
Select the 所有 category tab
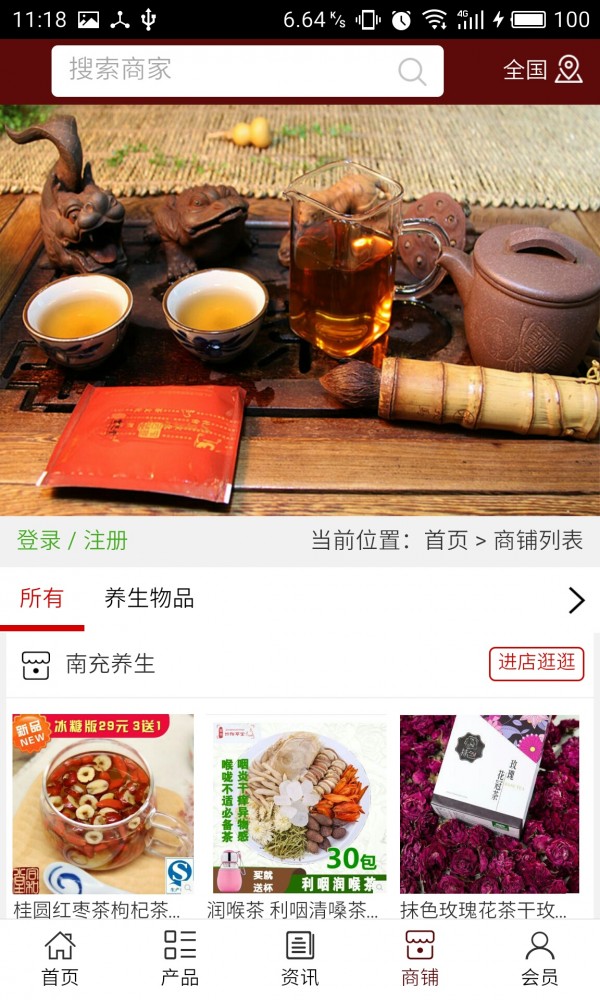pyautogui.click(x=42, y=599)
